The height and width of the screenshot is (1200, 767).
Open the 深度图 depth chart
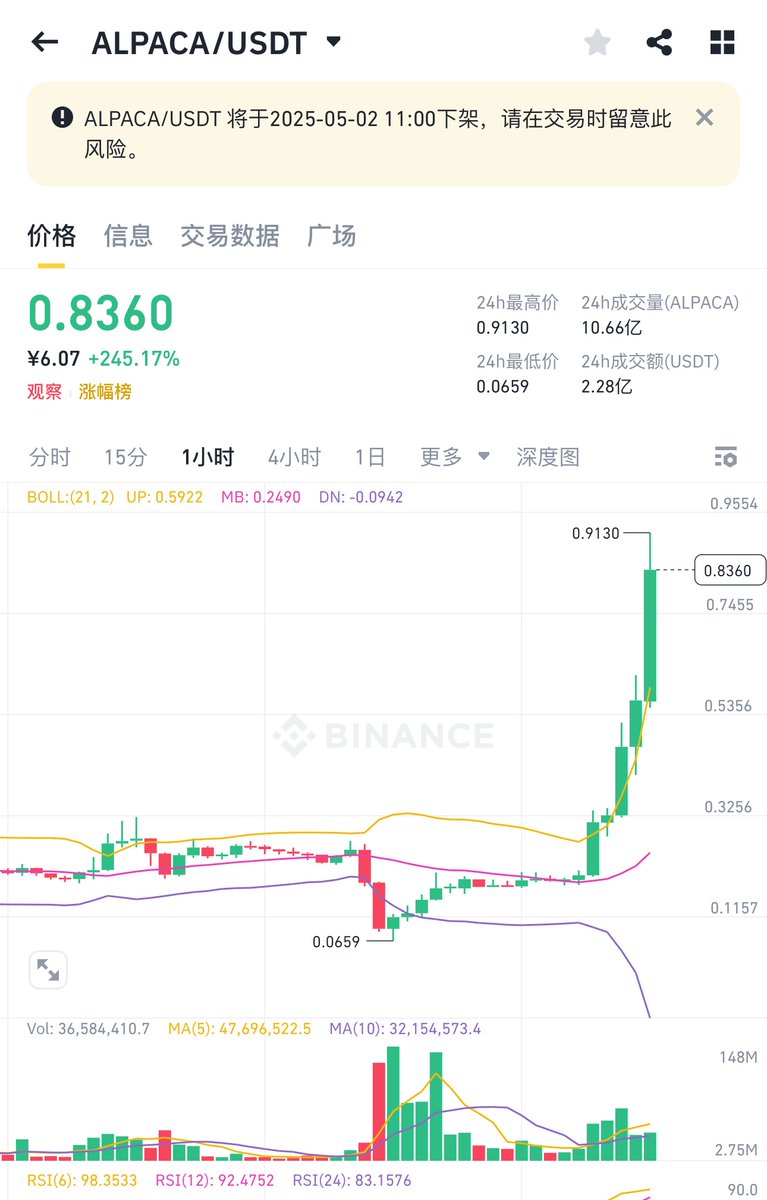click(548, 457)
